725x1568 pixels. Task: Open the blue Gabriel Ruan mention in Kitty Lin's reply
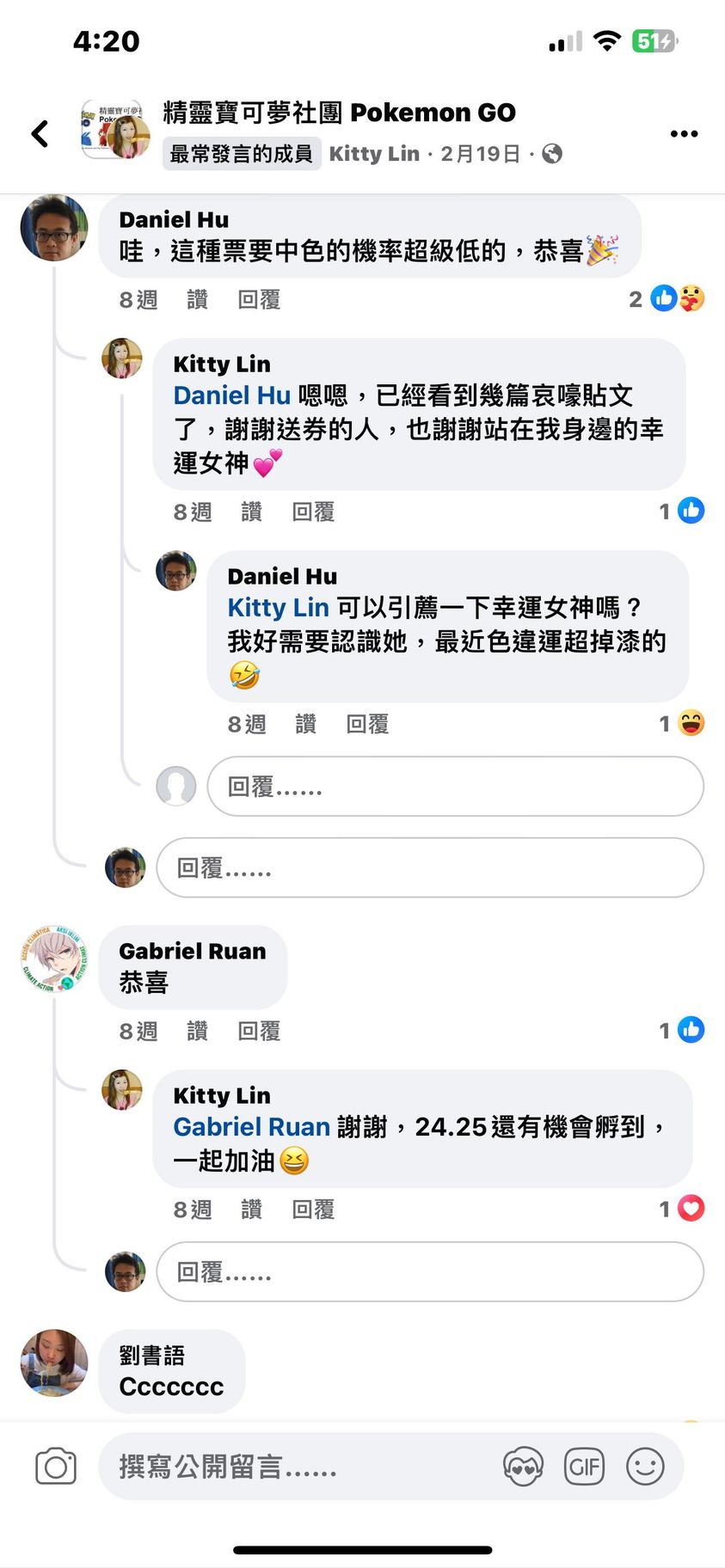click(251, 1127)
